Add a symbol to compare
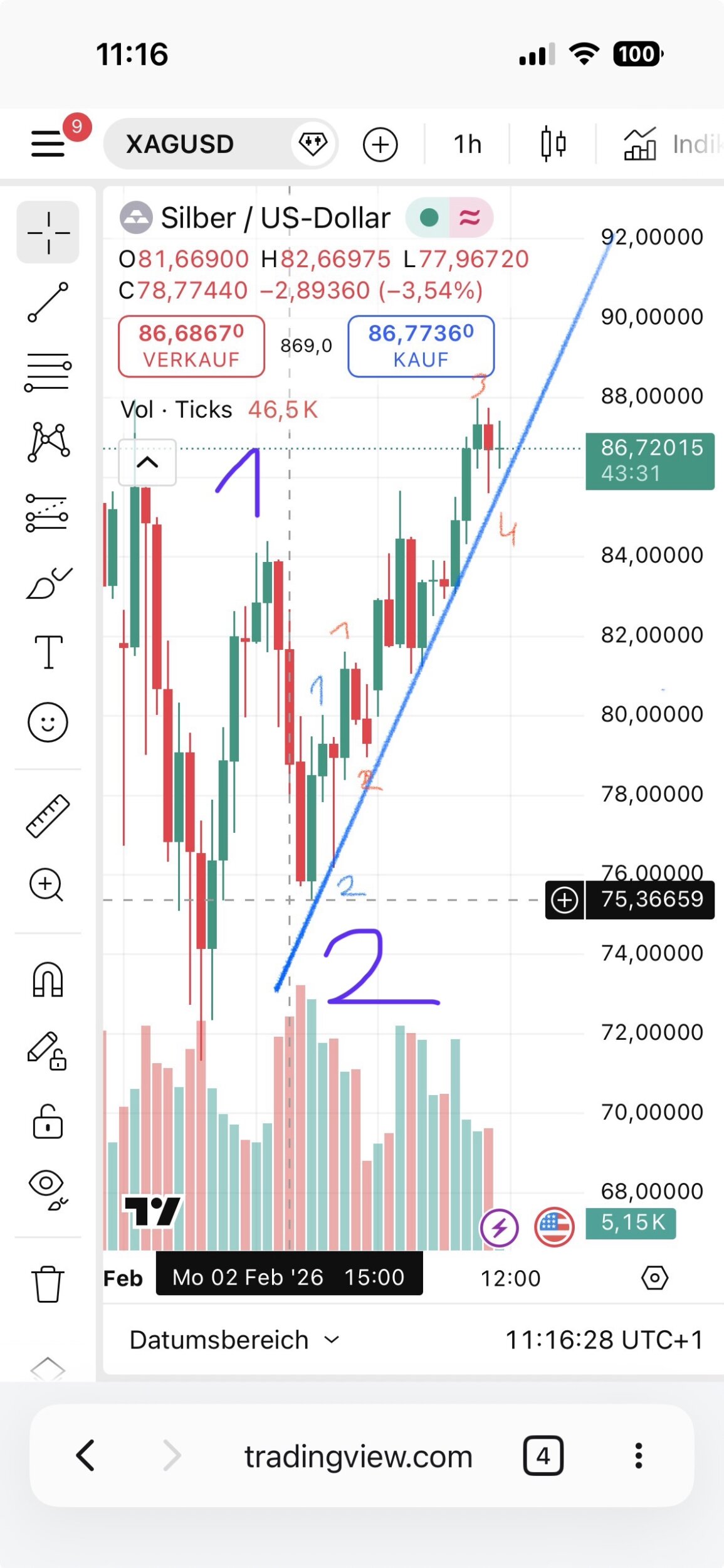724x1568 pixels. pos(380,145)
